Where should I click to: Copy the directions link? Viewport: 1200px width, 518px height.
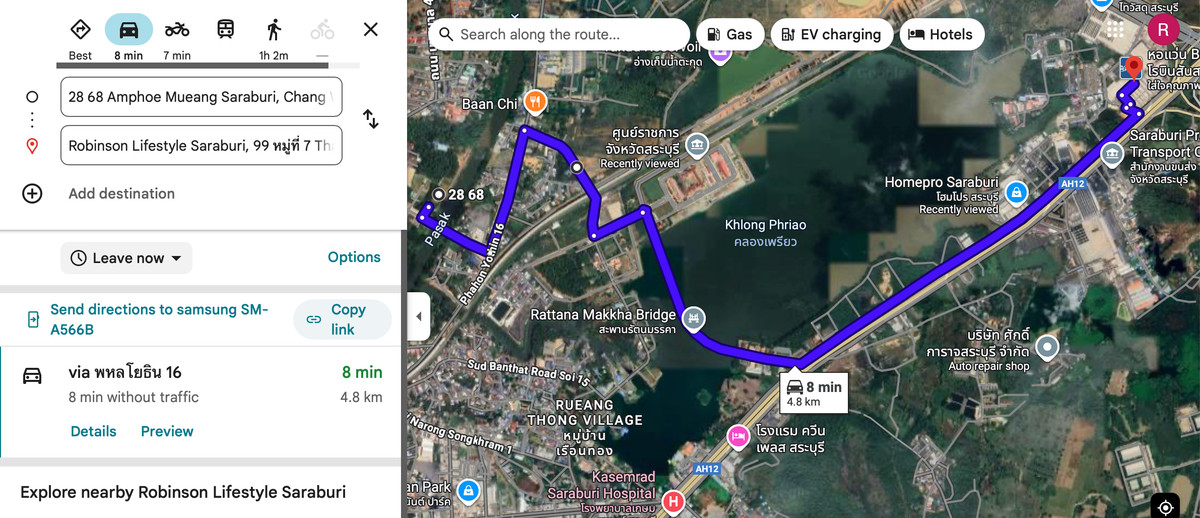(x=338, y=319)
